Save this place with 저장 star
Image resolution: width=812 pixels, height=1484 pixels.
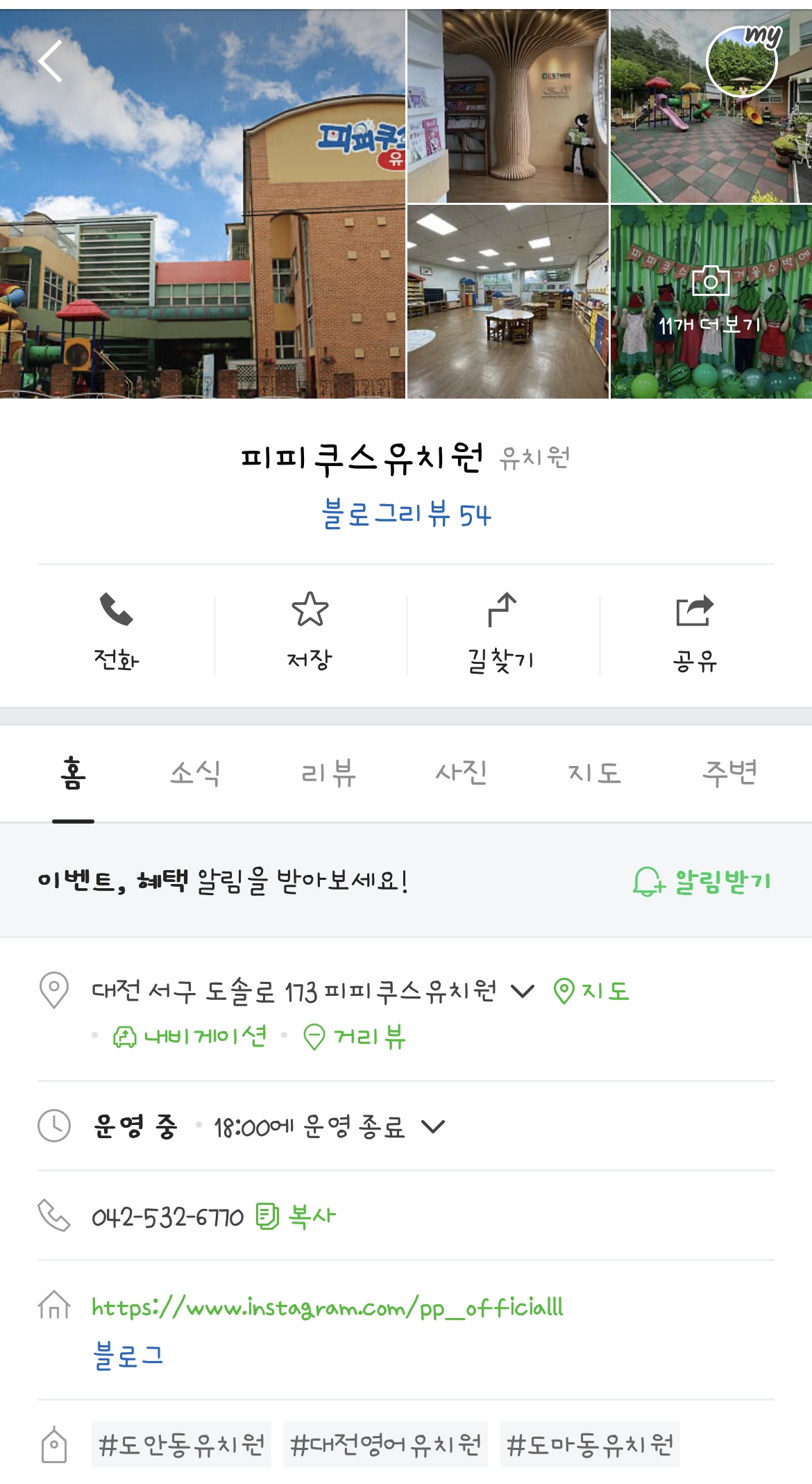310,632
